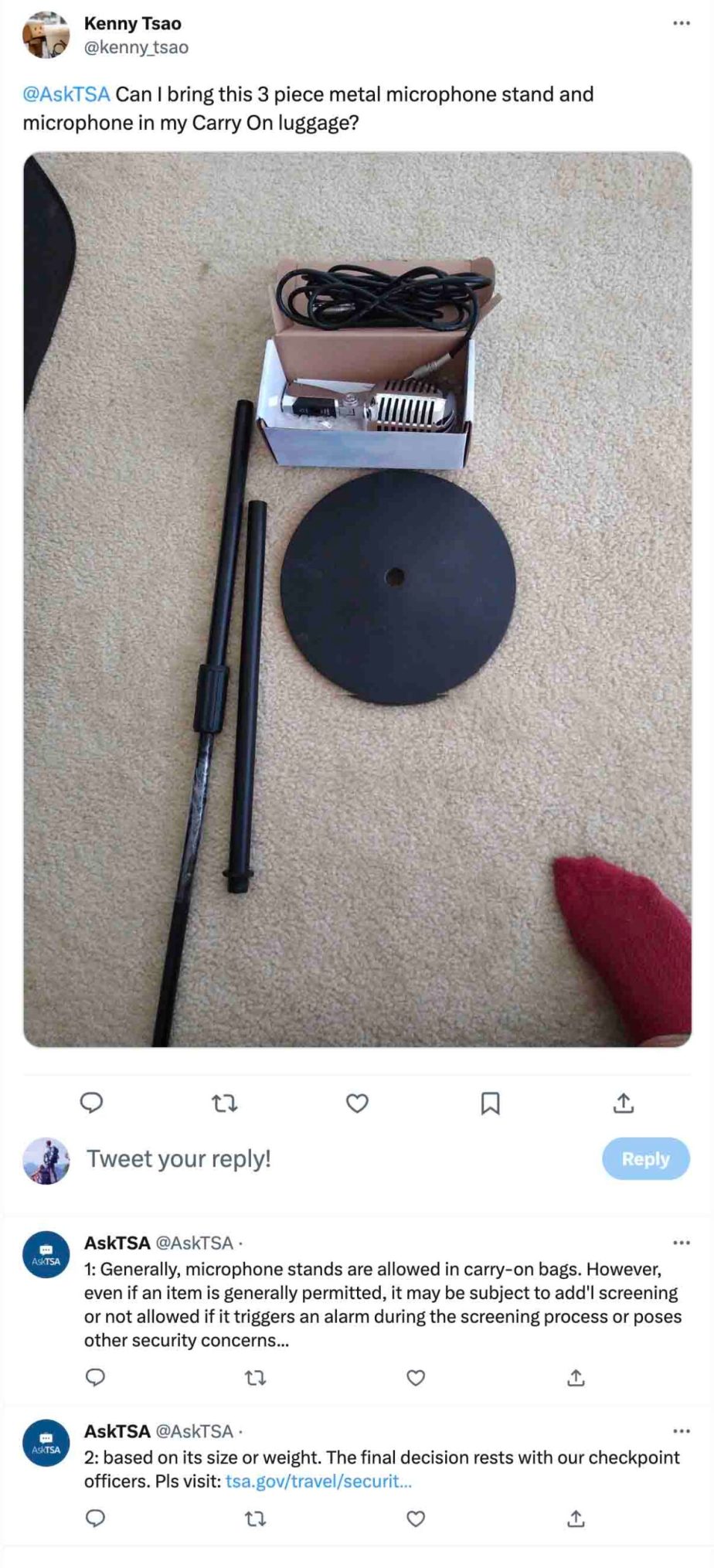Open overflow menu on AskTSA's first reply

[x=681, y=1243]
